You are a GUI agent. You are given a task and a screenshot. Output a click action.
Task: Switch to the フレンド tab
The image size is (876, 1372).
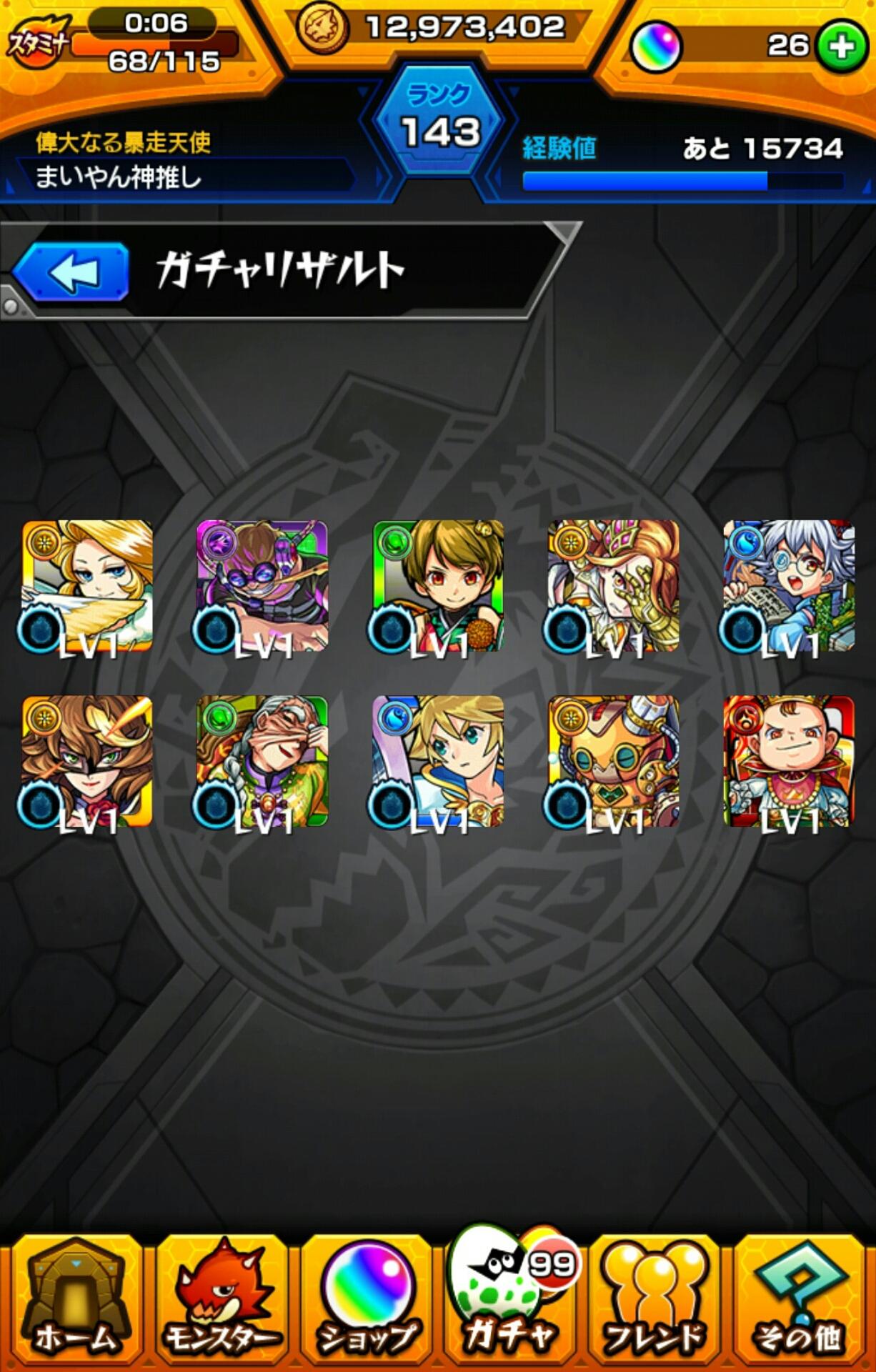click(654, 1301)
